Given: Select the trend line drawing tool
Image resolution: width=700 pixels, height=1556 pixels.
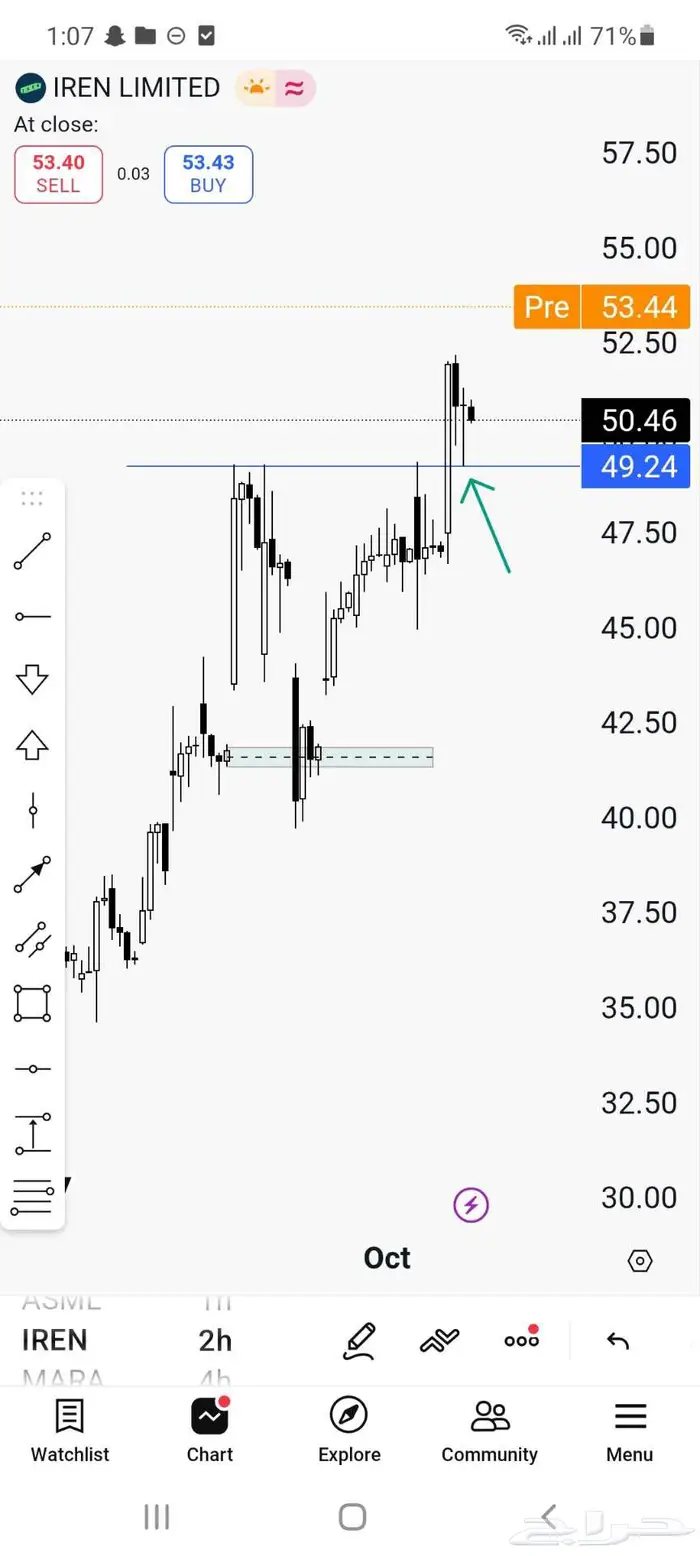Looking at the screenshot, I should point(32,552).
